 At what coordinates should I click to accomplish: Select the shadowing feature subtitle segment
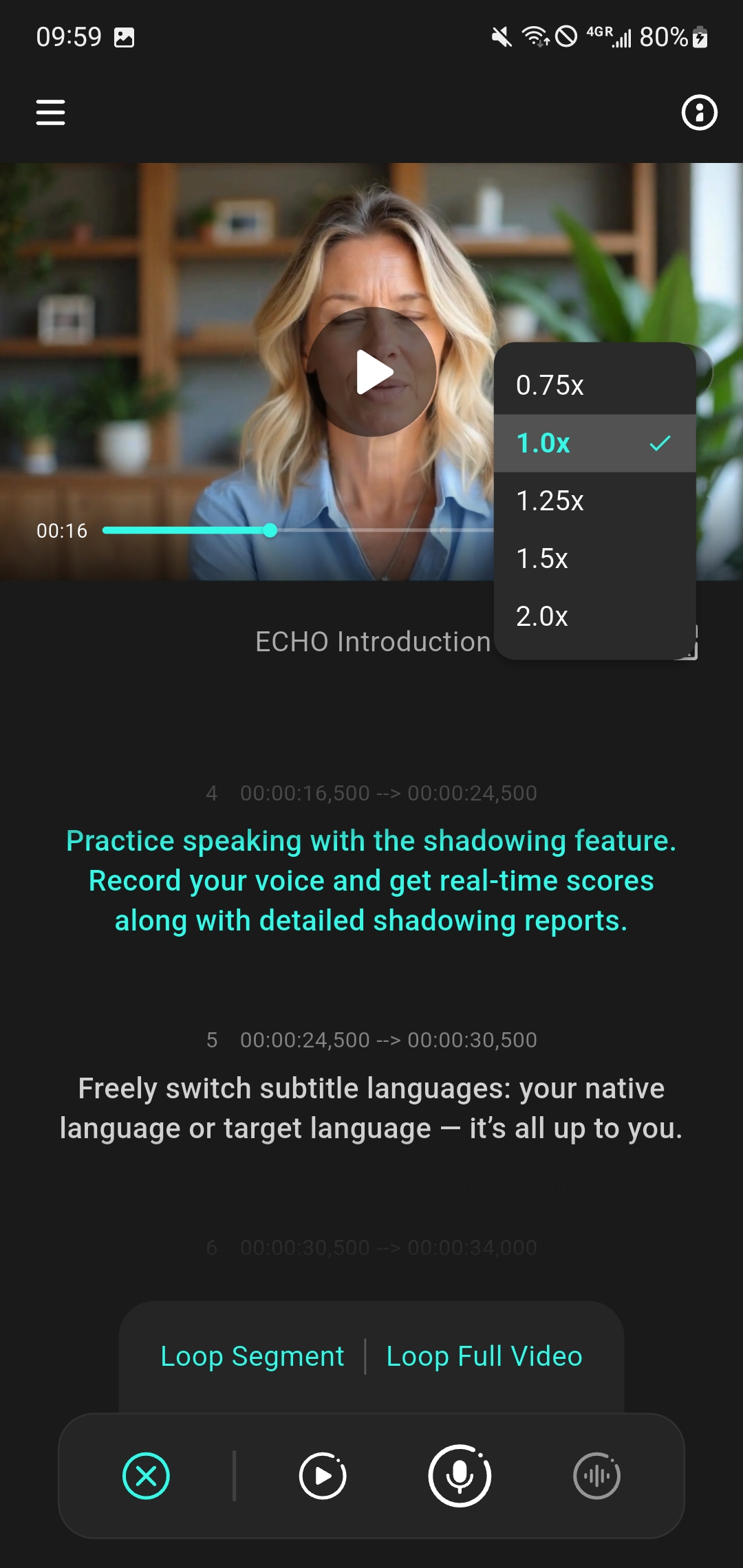pos(371,880)
